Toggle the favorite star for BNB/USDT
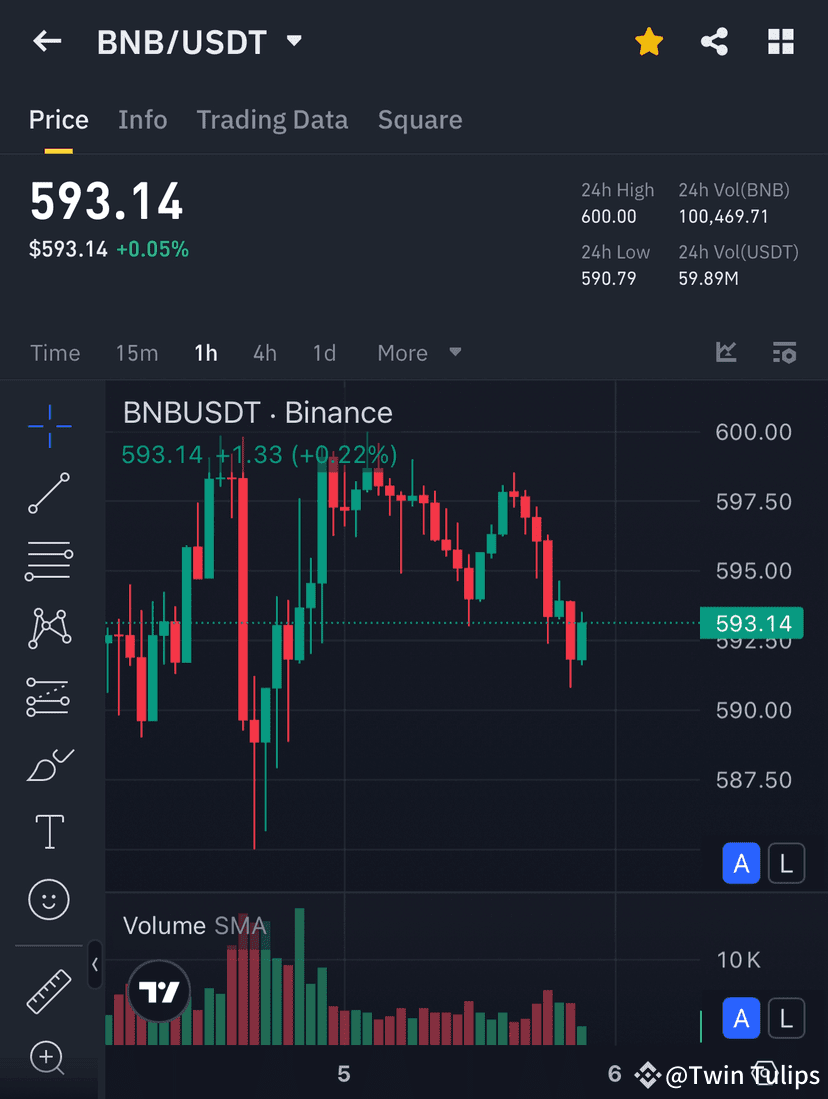828x1099 pixels. coord(649,41)
